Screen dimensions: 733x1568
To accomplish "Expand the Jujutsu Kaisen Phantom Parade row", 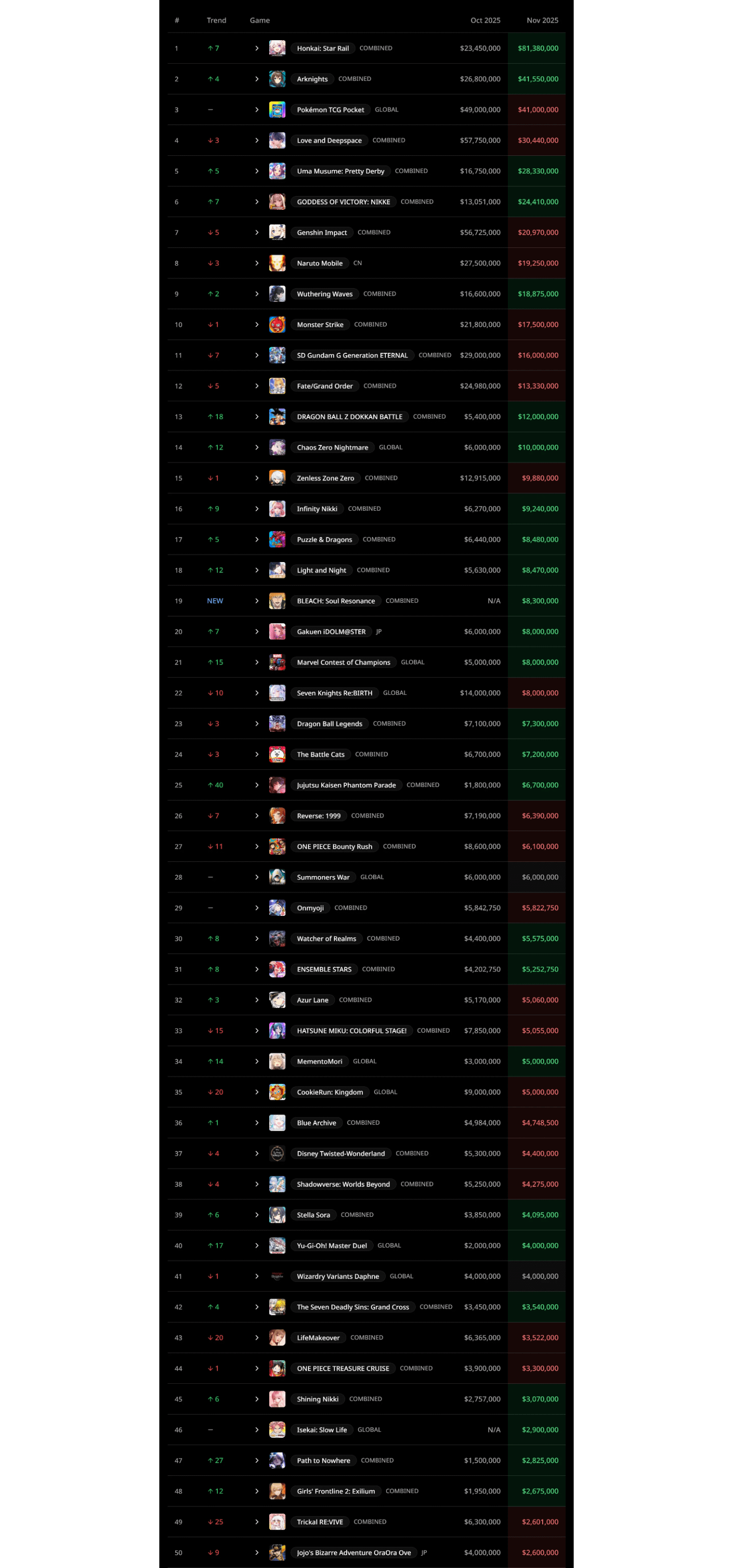I will [x=257, y=785].
